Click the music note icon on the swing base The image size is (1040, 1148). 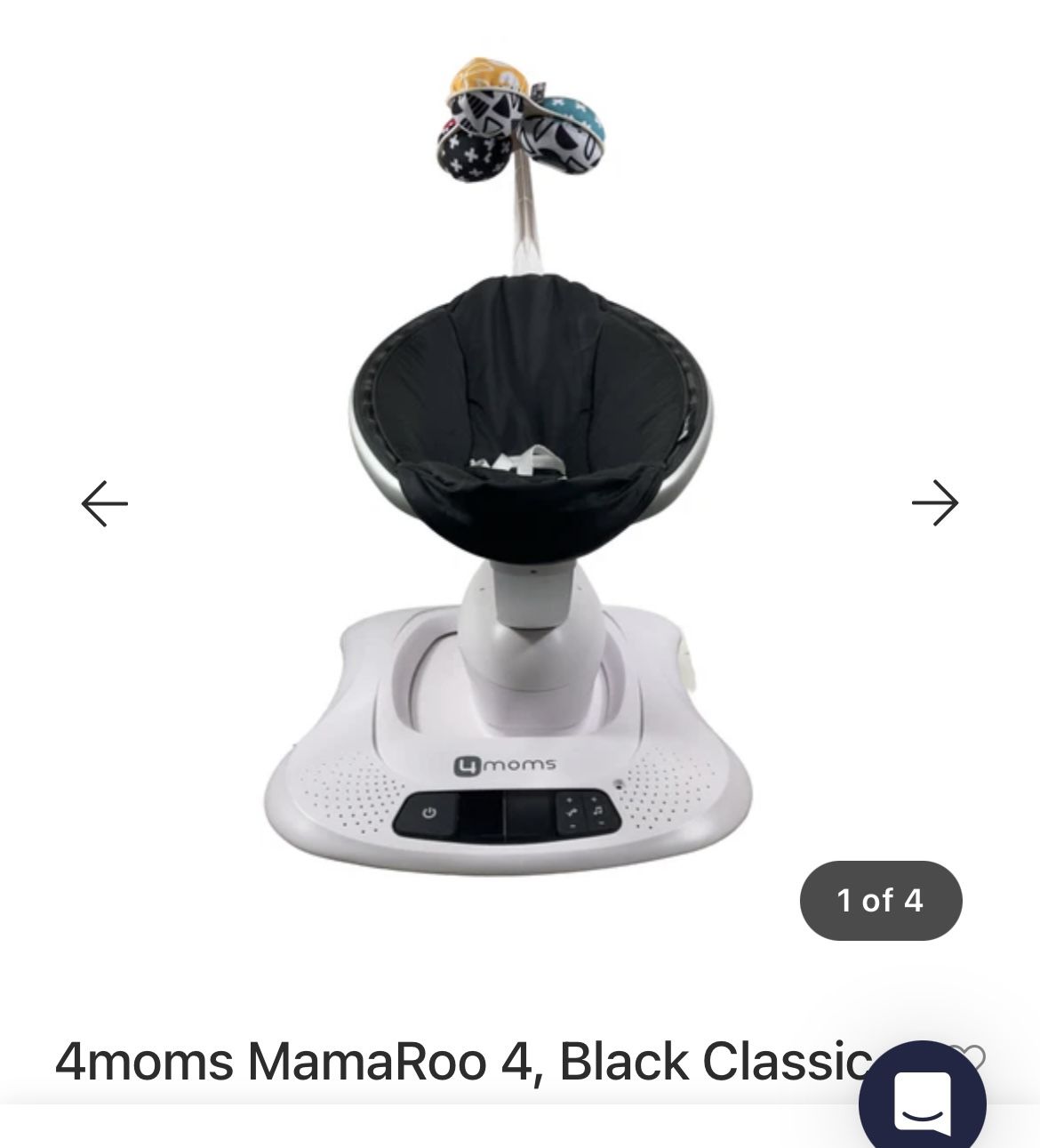pyautogui.click(x=598, y=810)
